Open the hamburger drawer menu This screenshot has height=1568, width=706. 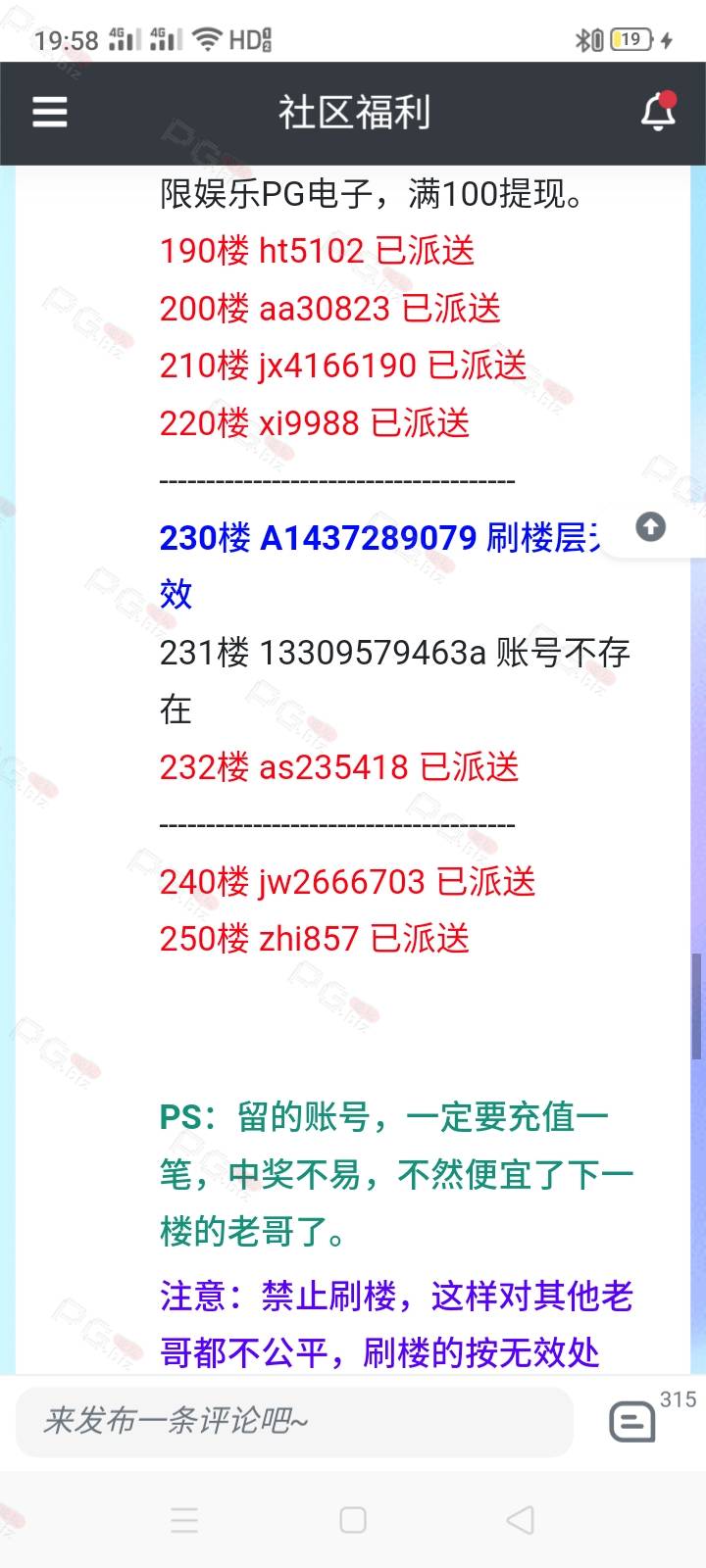pyautogui.click(x=49, y=113)
